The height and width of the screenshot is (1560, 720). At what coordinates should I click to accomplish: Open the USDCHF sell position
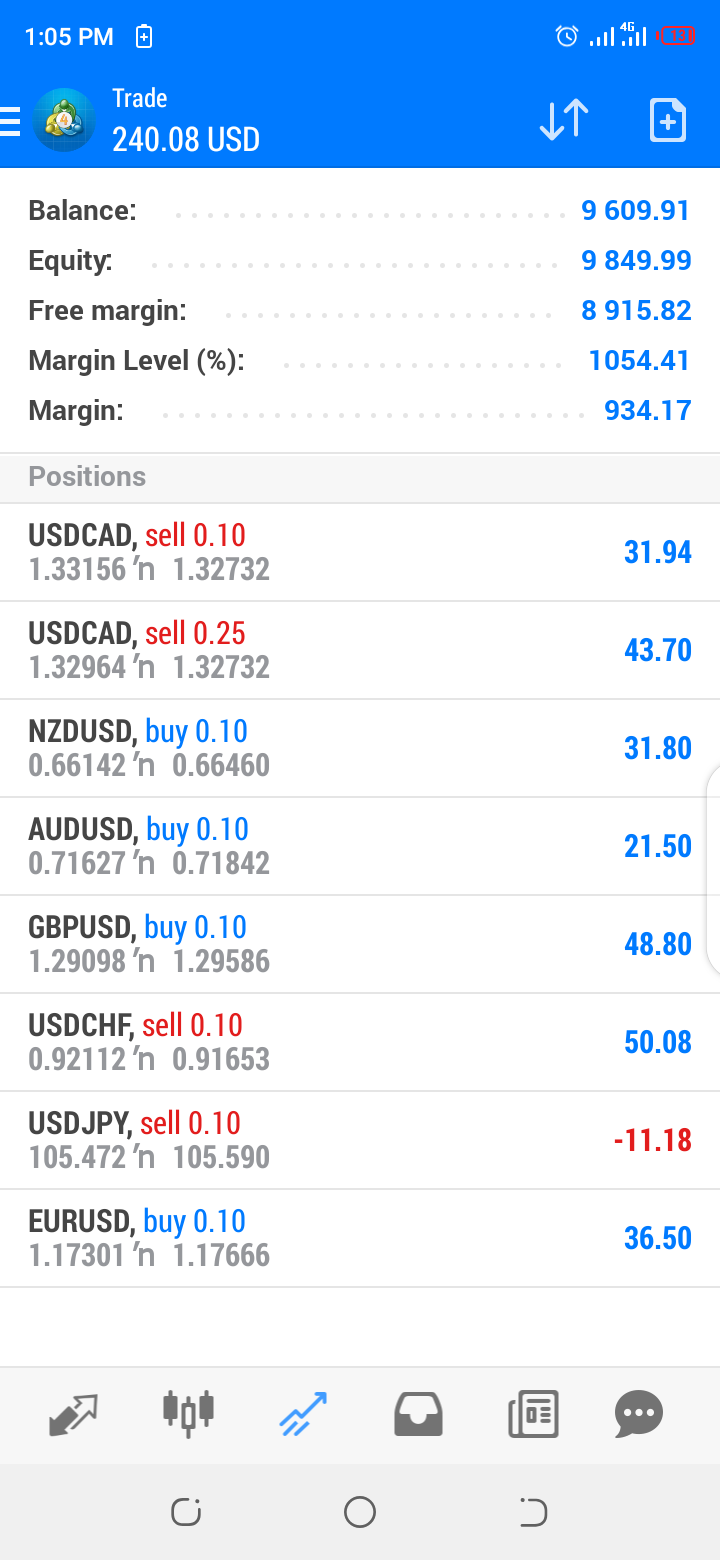click(360, 1042)
